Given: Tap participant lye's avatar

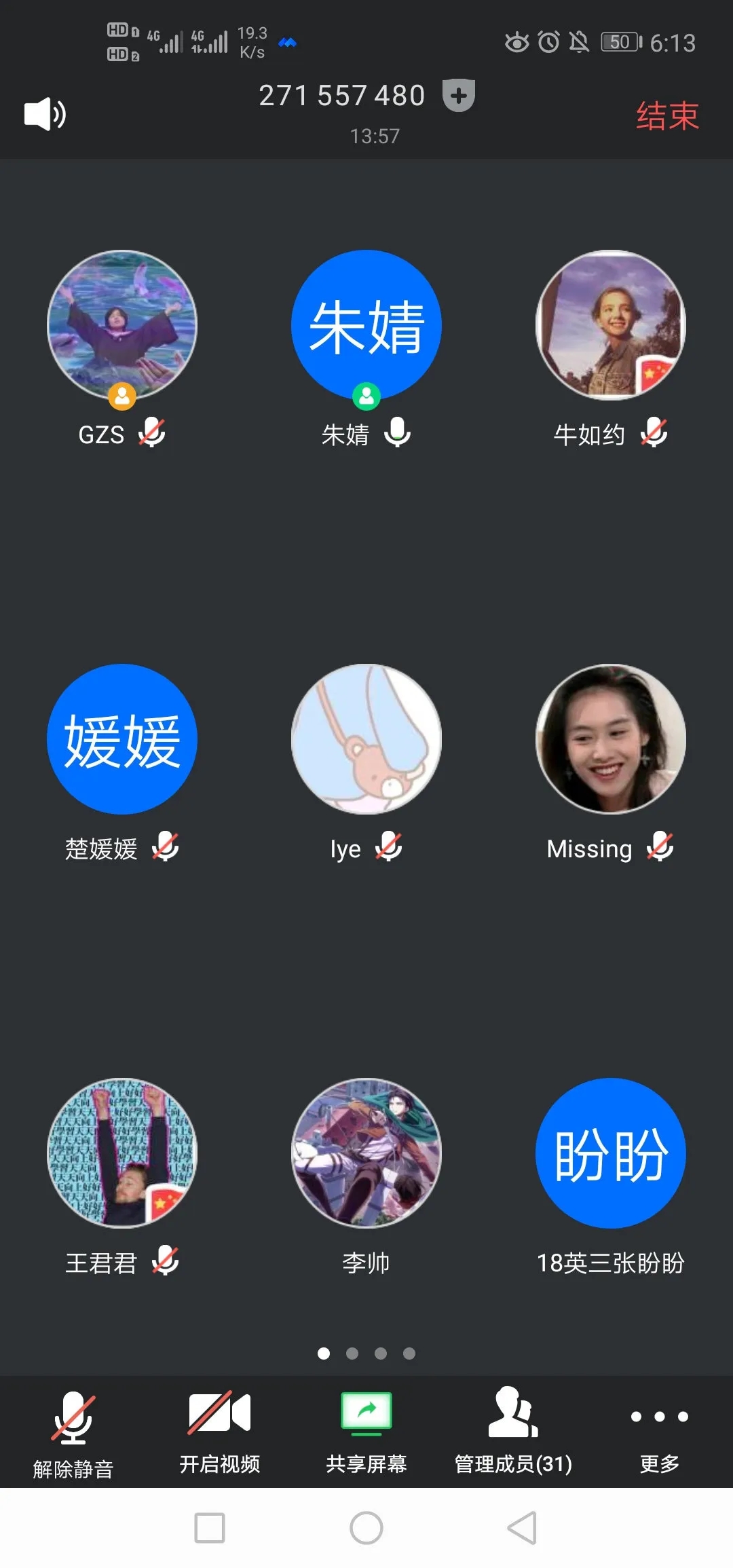Looking at the screenshot, I should coord(366,739).
